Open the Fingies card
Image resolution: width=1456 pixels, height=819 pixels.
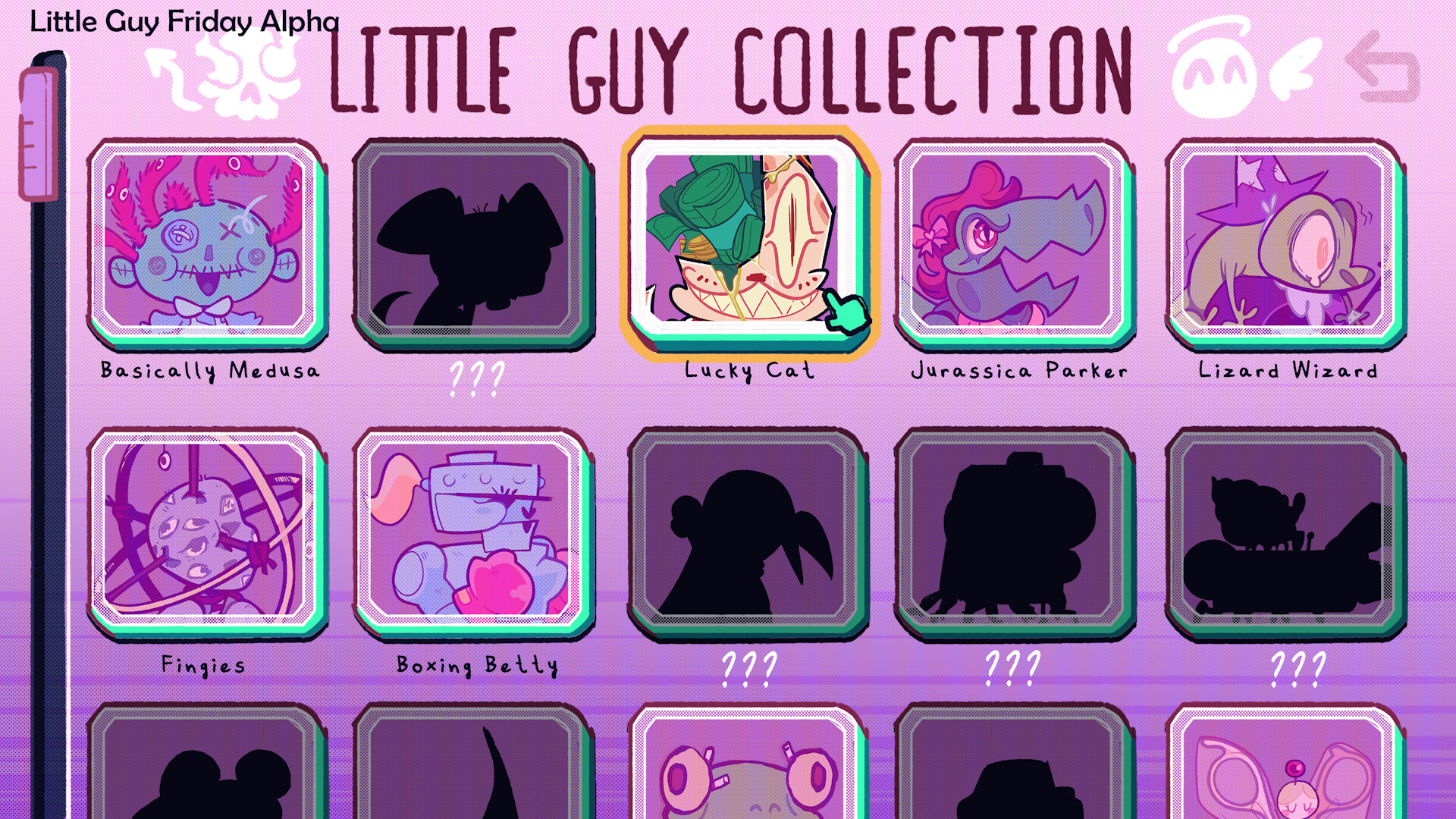[206, 532]
